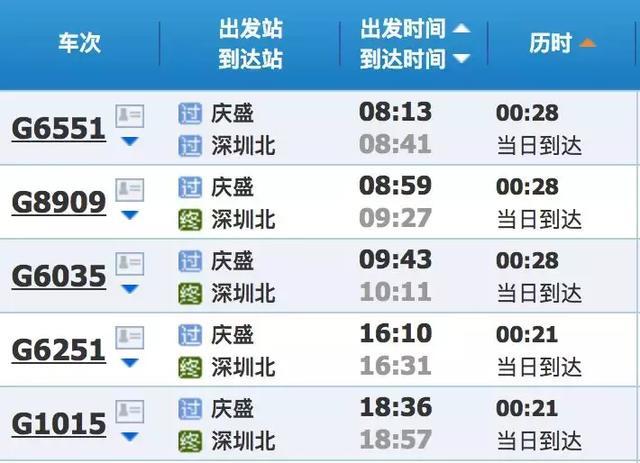Tap the ID card icon beside G1015
The image size is (640, 463).
pyautogui.click(x=130, y=412)
